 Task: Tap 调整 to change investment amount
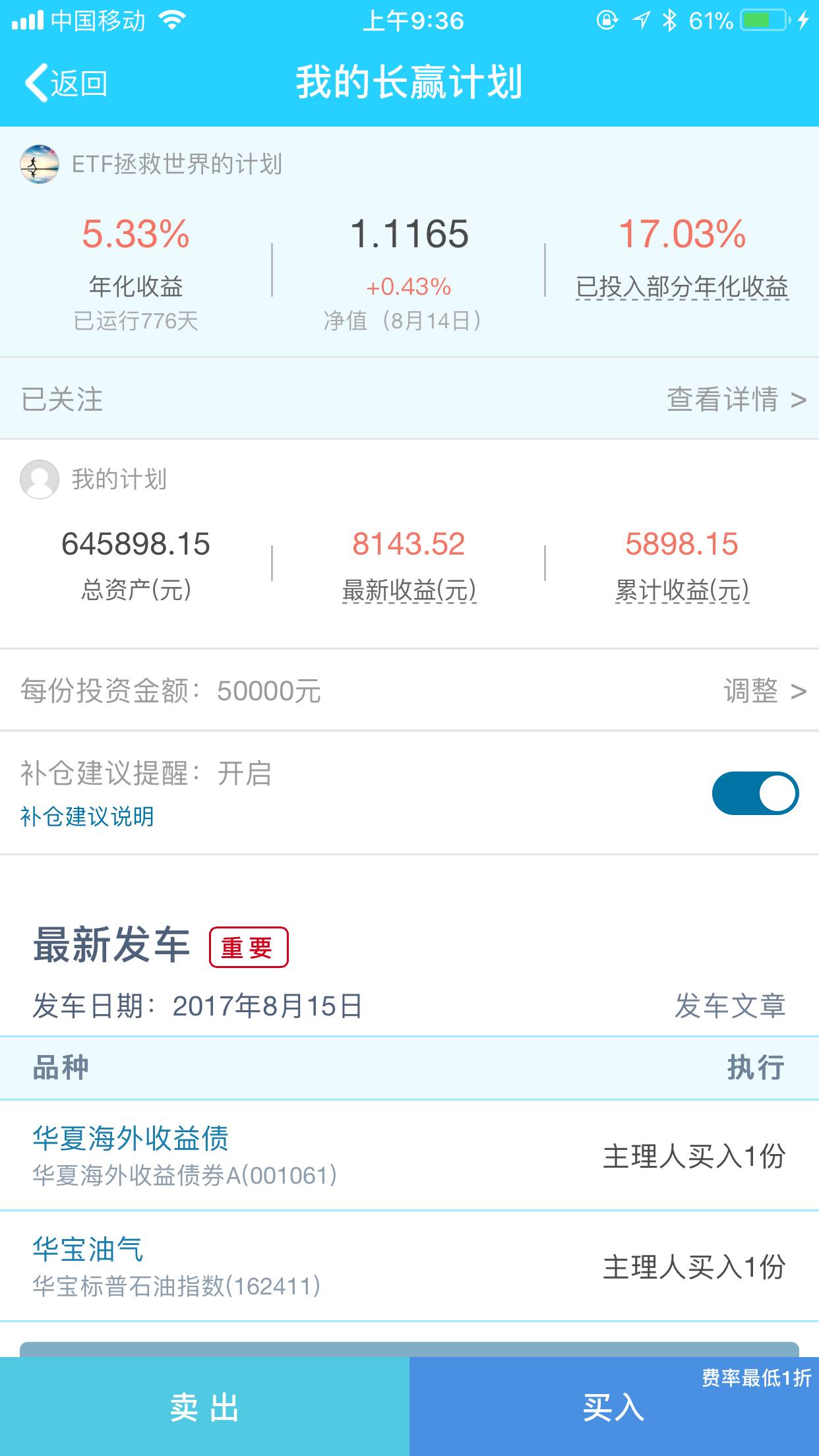[764, 690]
